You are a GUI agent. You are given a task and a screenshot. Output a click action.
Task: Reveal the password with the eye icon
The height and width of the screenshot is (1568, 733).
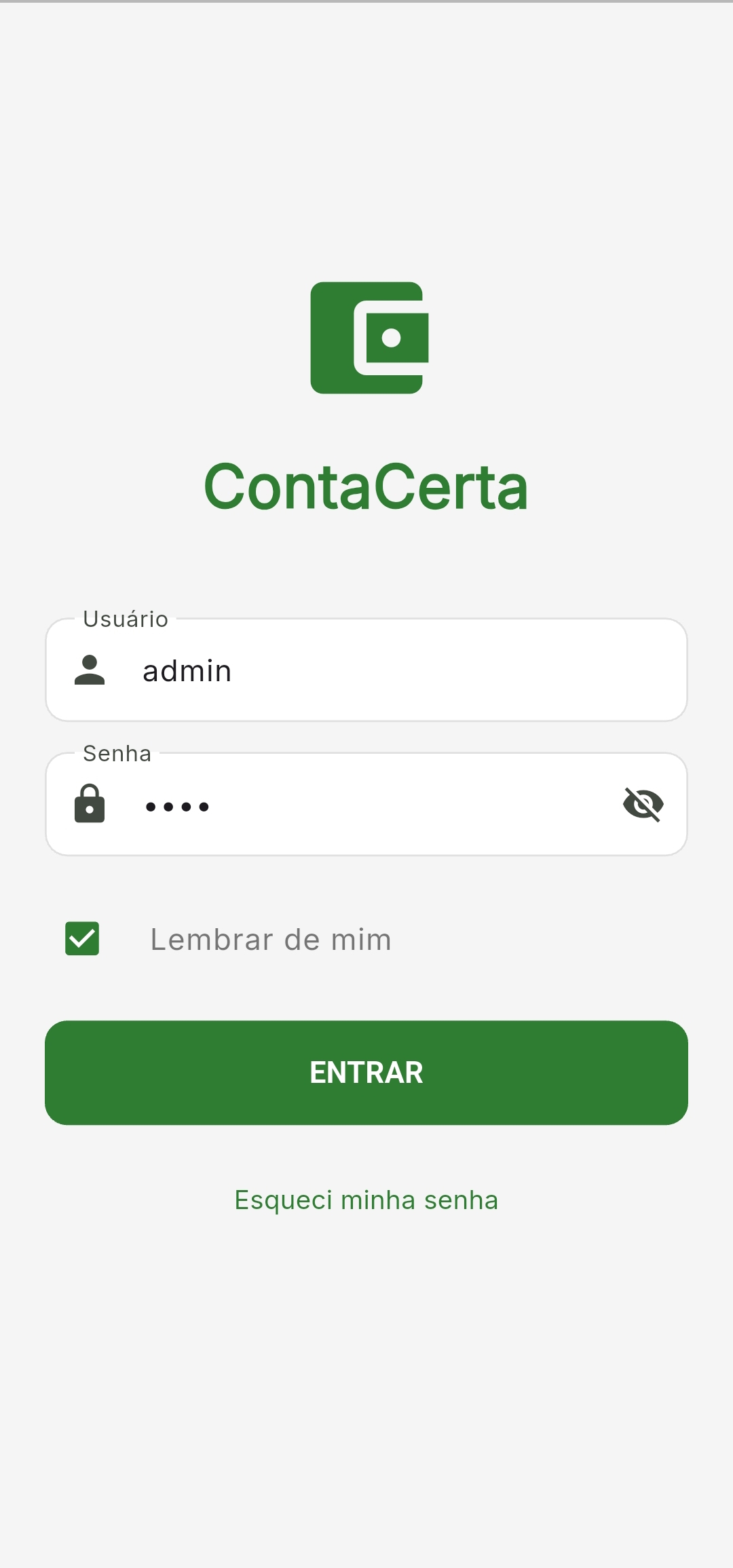pos(643,805)
